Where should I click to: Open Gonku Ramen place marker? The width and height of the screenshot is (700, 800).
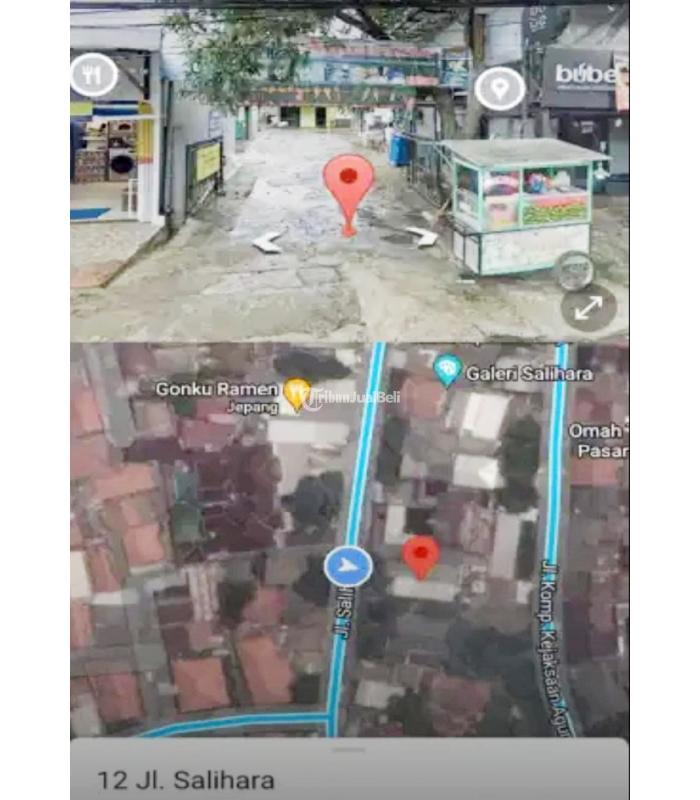coord(296,393)
